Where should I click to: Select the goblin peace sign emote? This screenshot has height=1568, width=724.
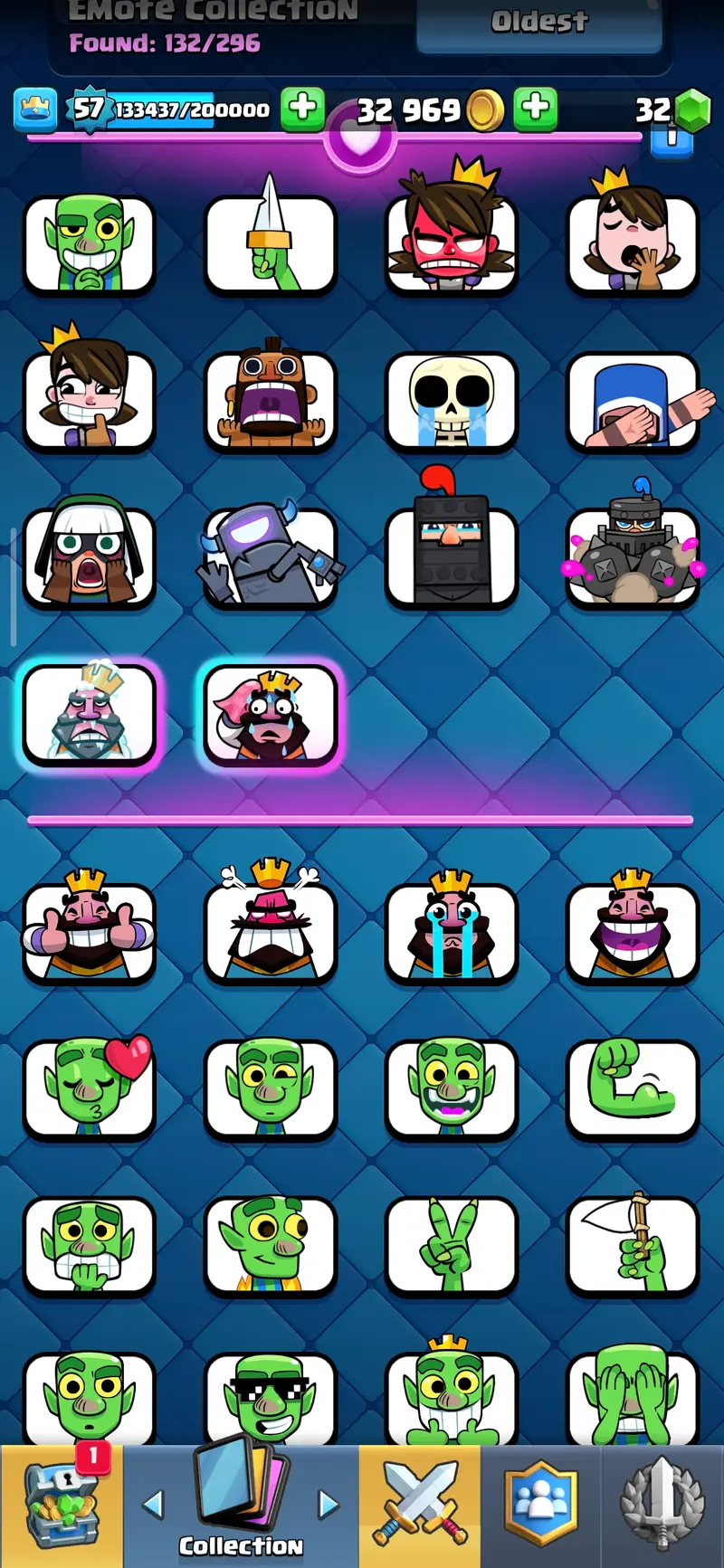451,1245
